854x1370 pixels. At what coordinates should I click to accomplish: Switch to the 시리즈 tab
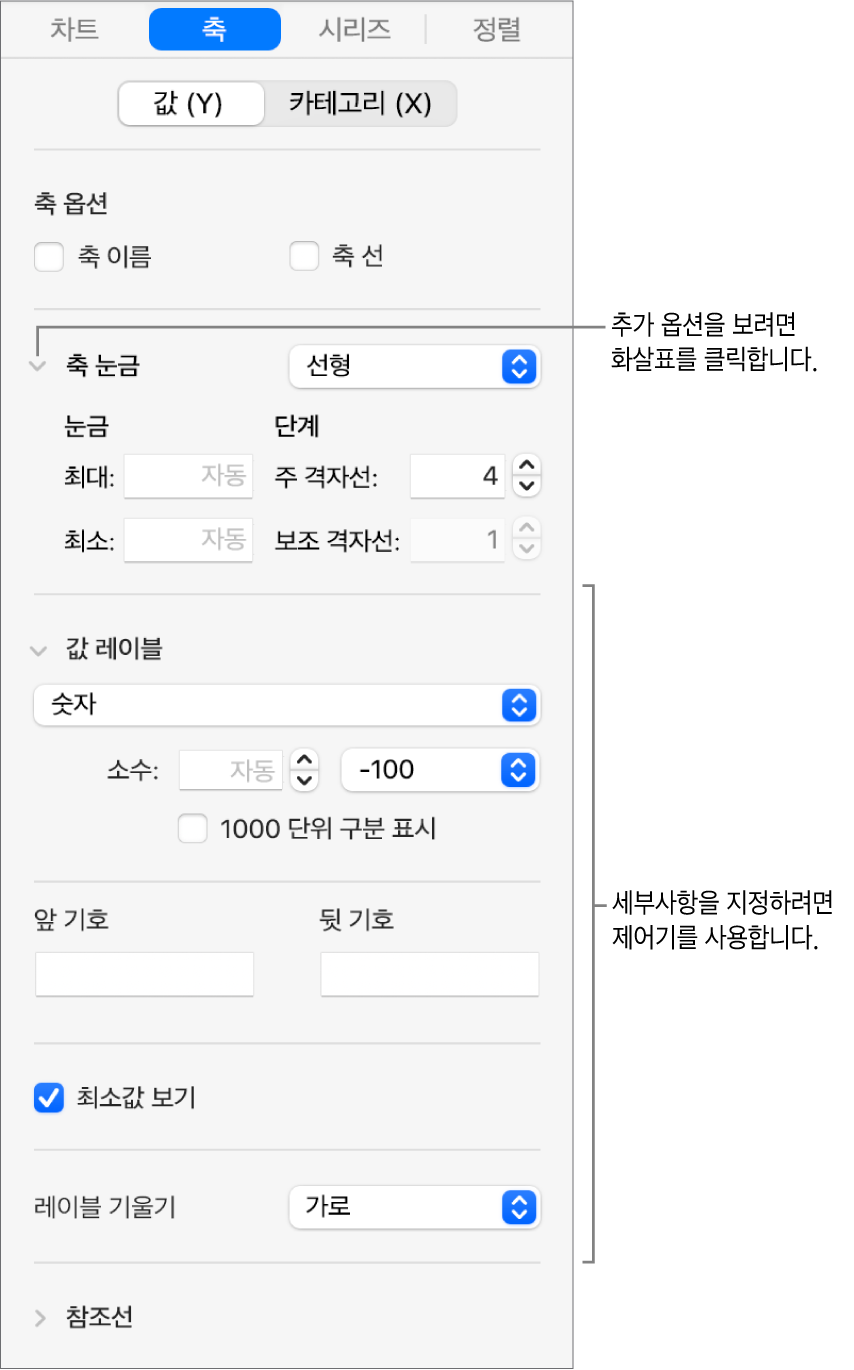click(354, 29)
